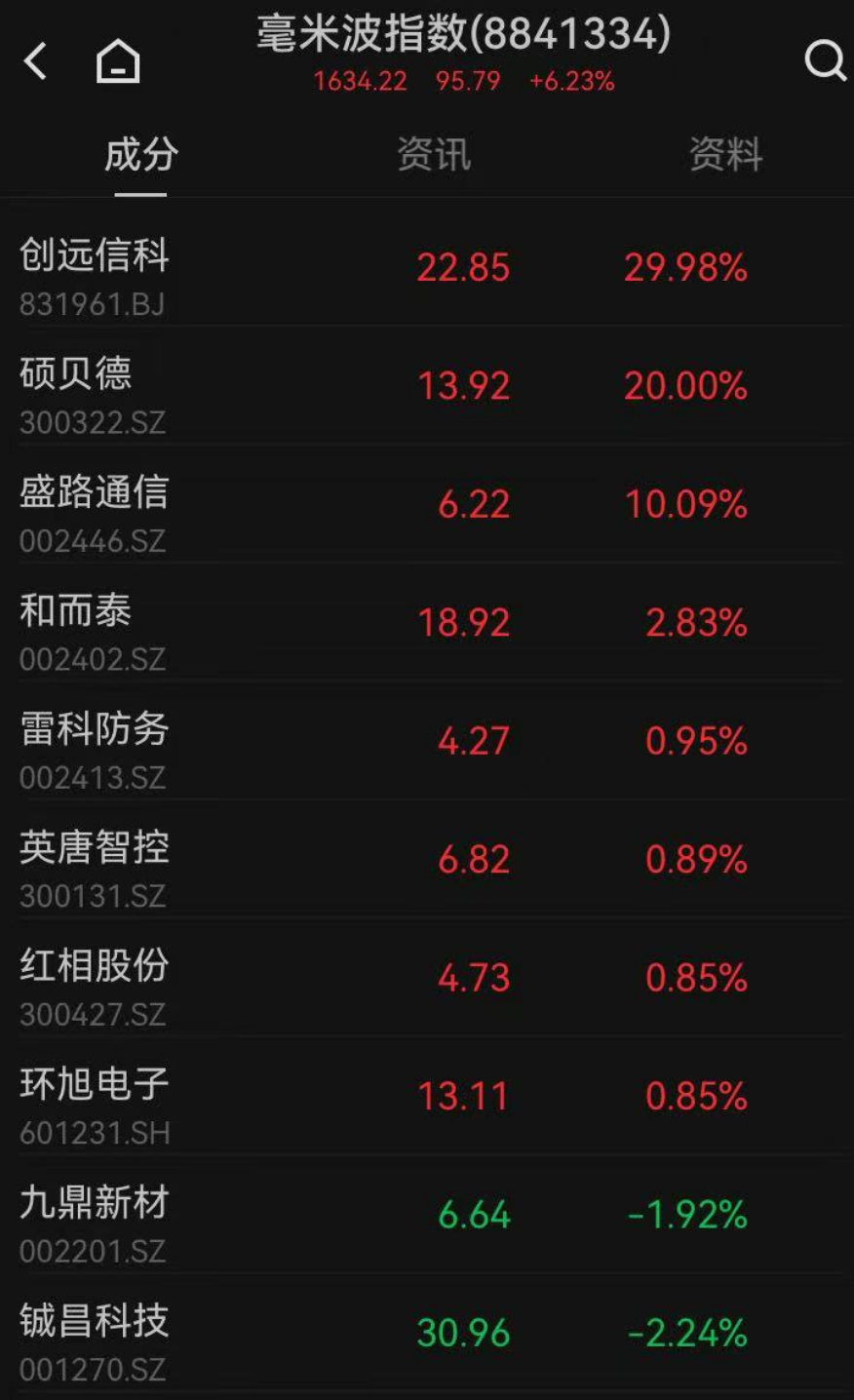The image size is (854, 1400).
Task: Open 雷科防务 stock details
Action: pyautogui.click(x=95, y=730)
